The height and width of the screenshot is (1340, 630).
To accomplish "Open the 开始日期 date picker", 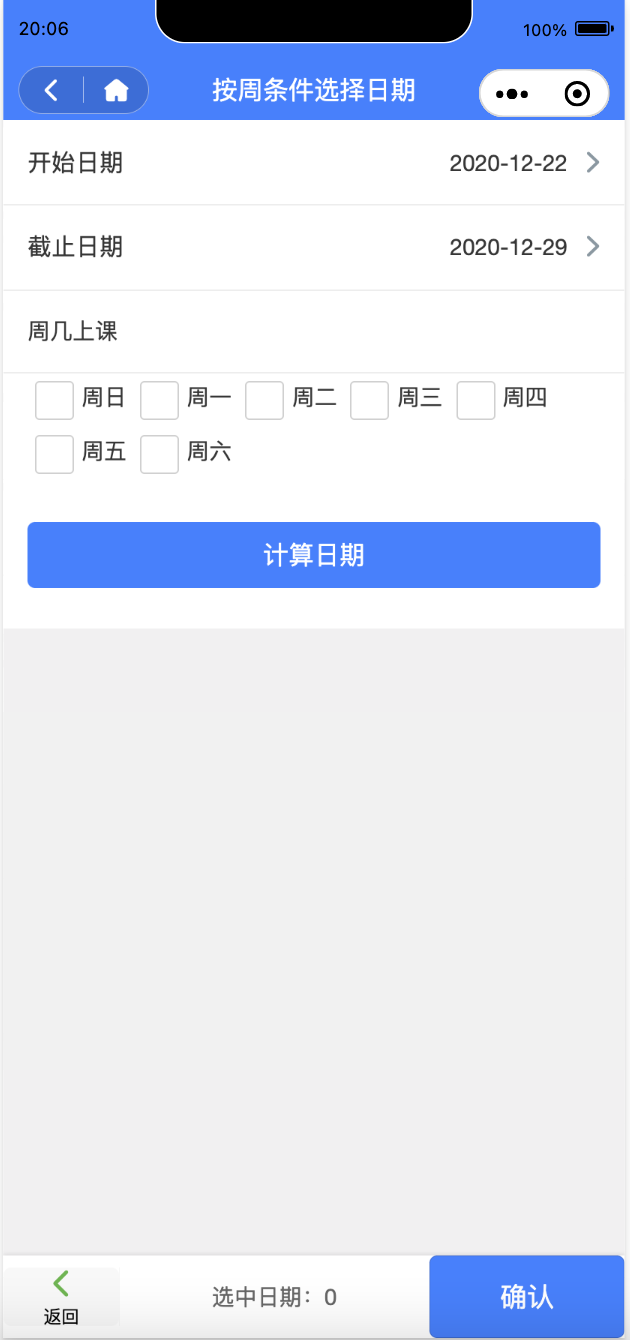I will (x=314, y=163).
